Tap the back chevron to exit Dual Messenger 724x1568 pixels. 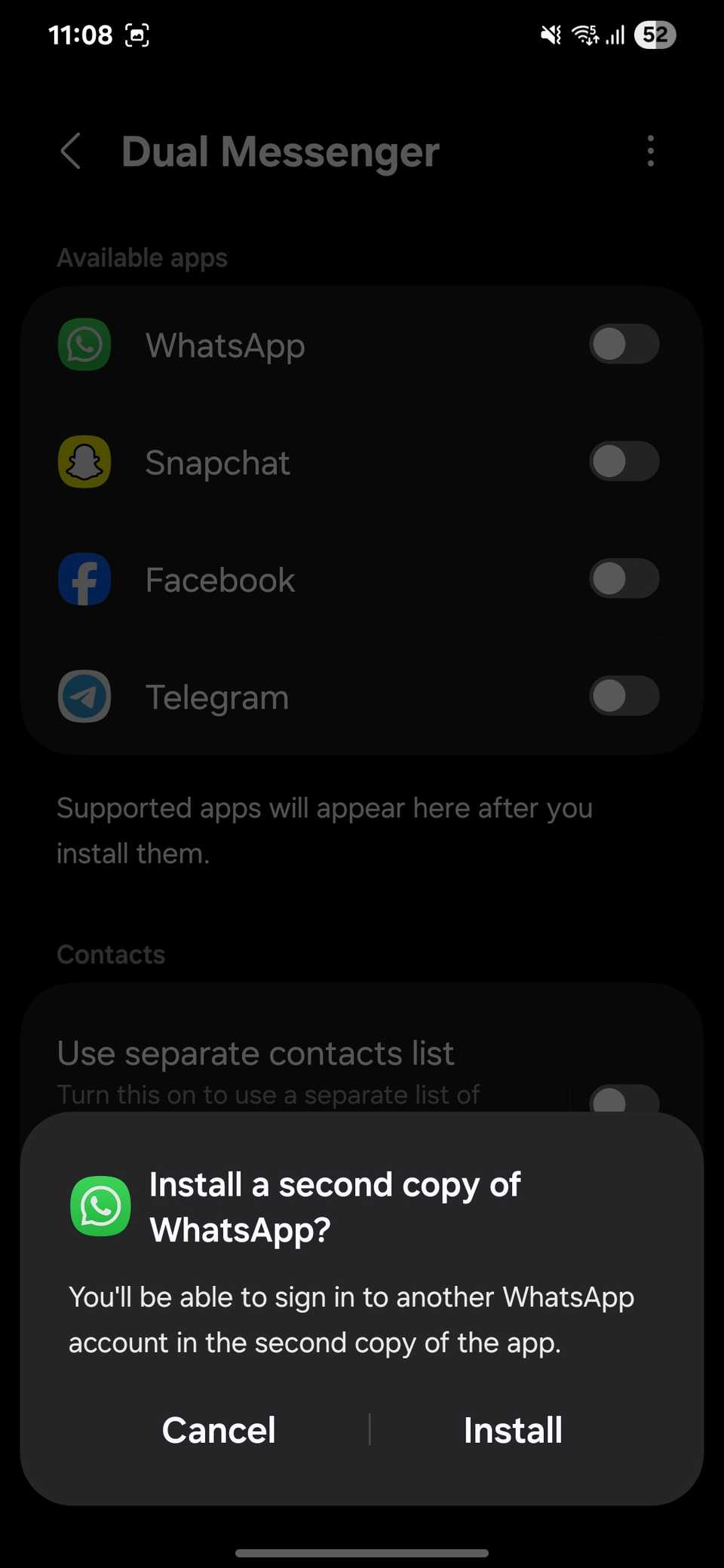pyautogui.click(x=71, y=152)
